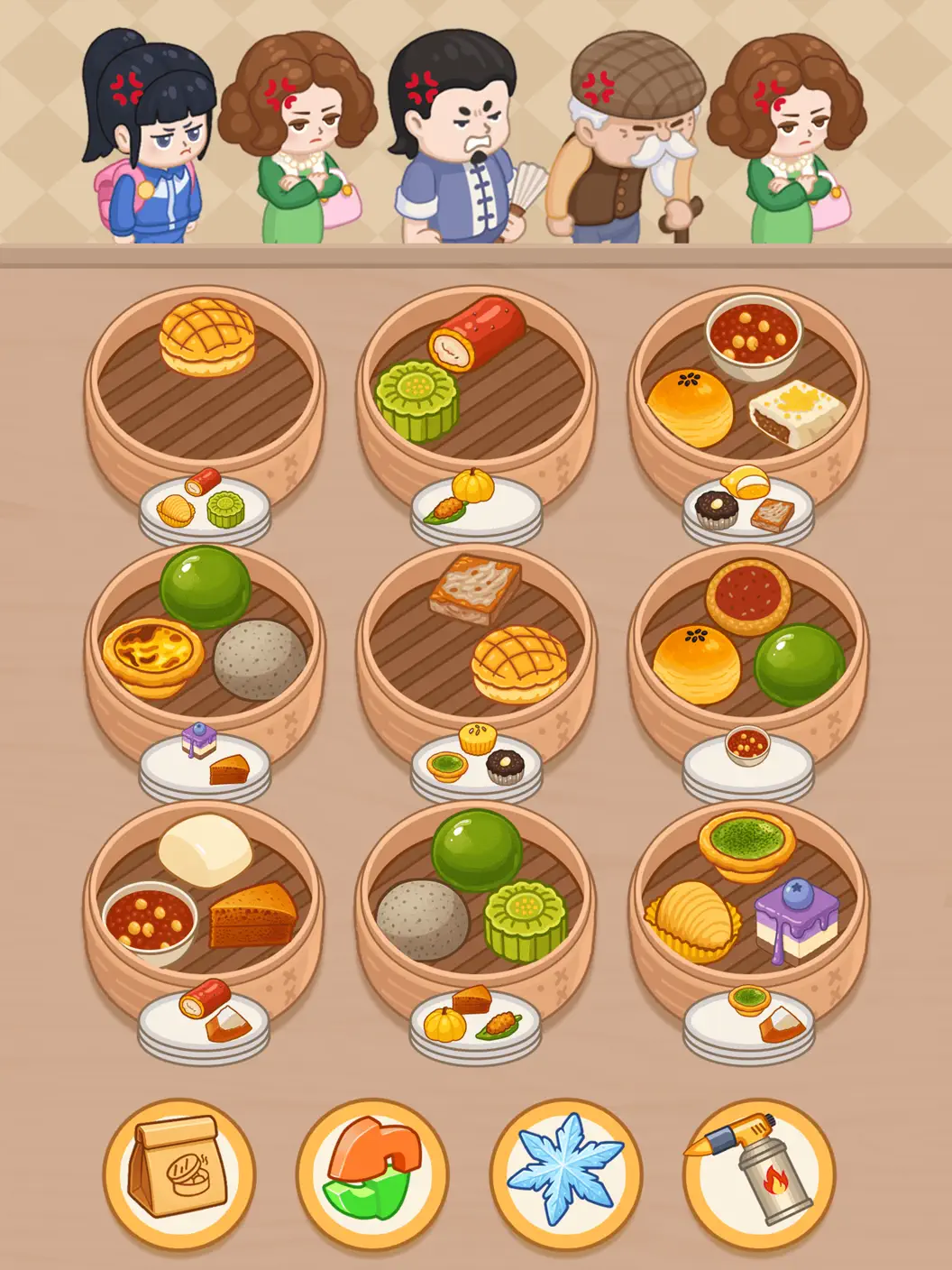This screenshot has height=1270, width=952.
Task: Tap the red sausage roll item
Action: pos(478,332)
